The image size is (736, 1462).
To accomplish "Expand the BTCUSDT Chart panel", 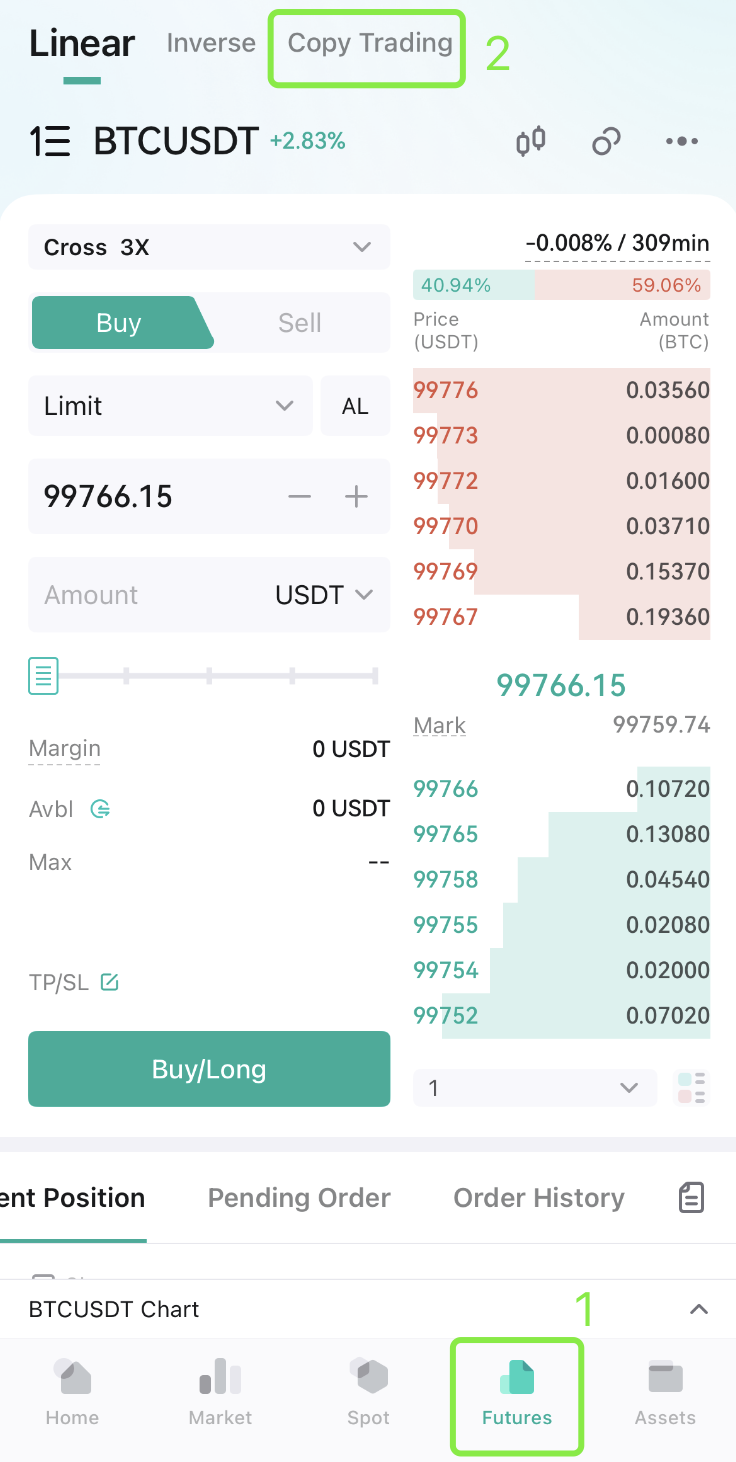I will 699,1309.
